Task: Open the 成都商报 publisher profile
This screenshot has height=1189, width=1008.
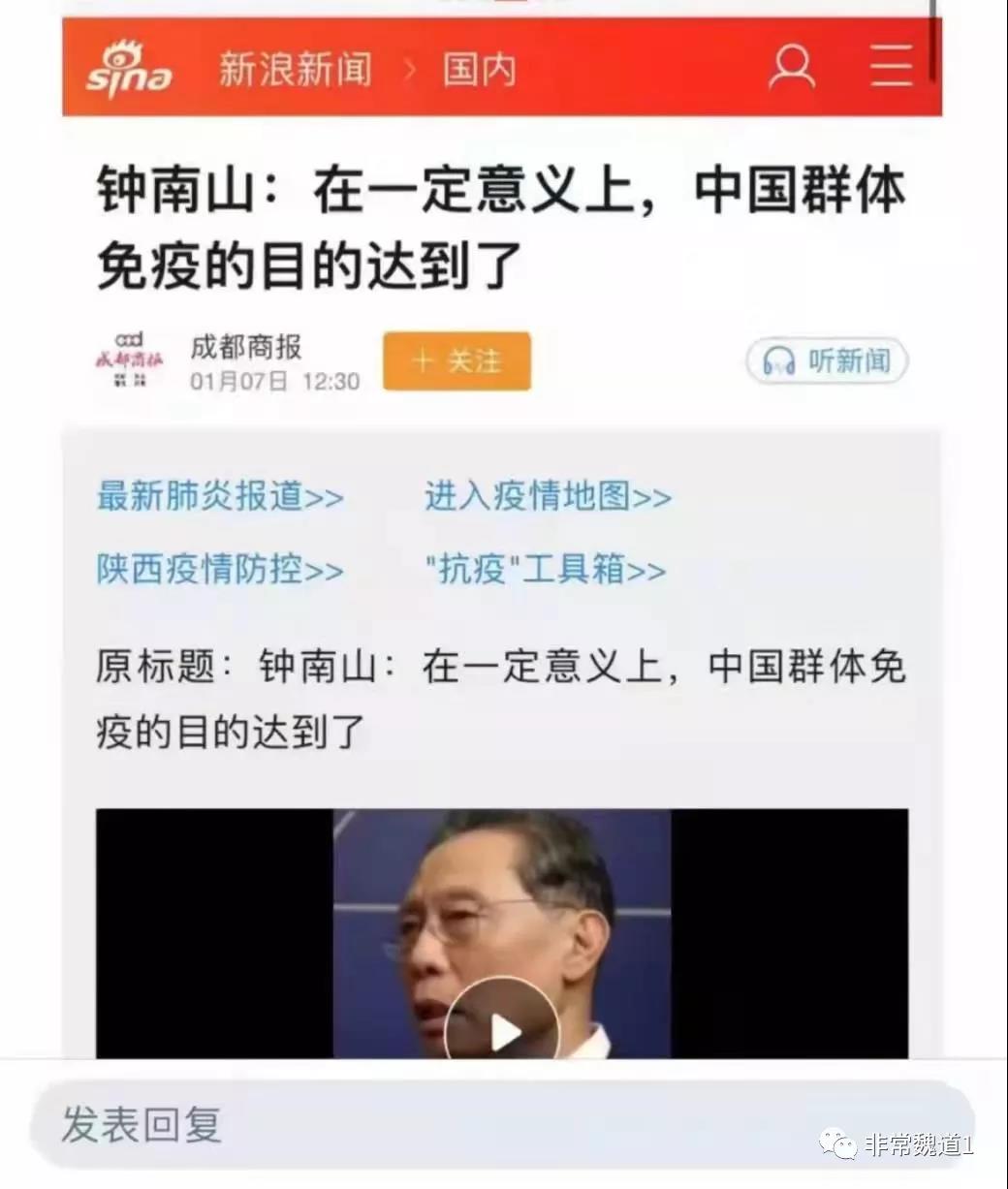Action: point(245,347)
